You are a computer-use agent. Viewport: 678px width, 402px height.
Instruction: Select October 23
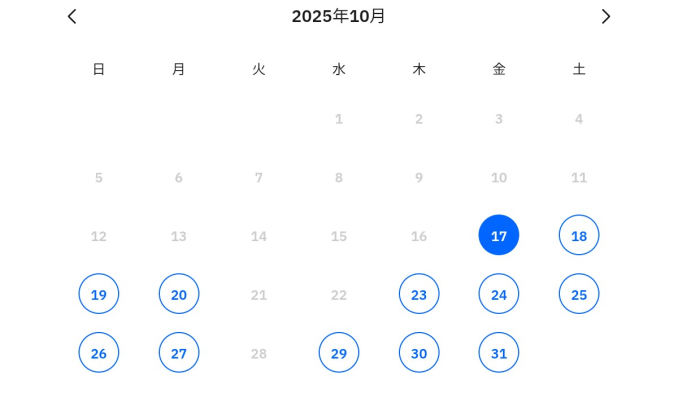(419, 294)
